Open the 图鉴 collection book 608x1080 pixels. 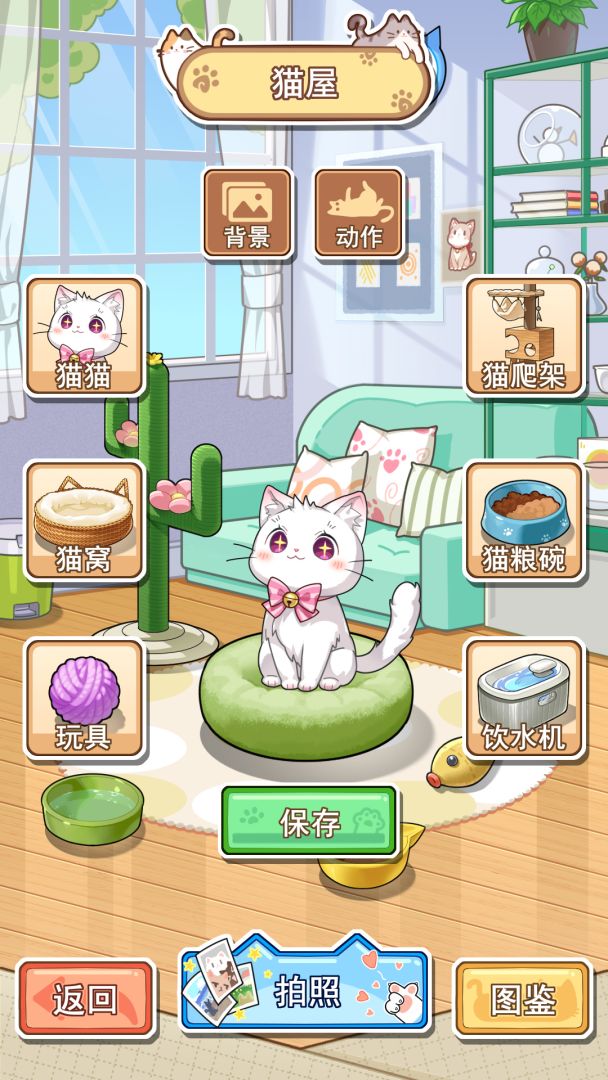(523, 998)
